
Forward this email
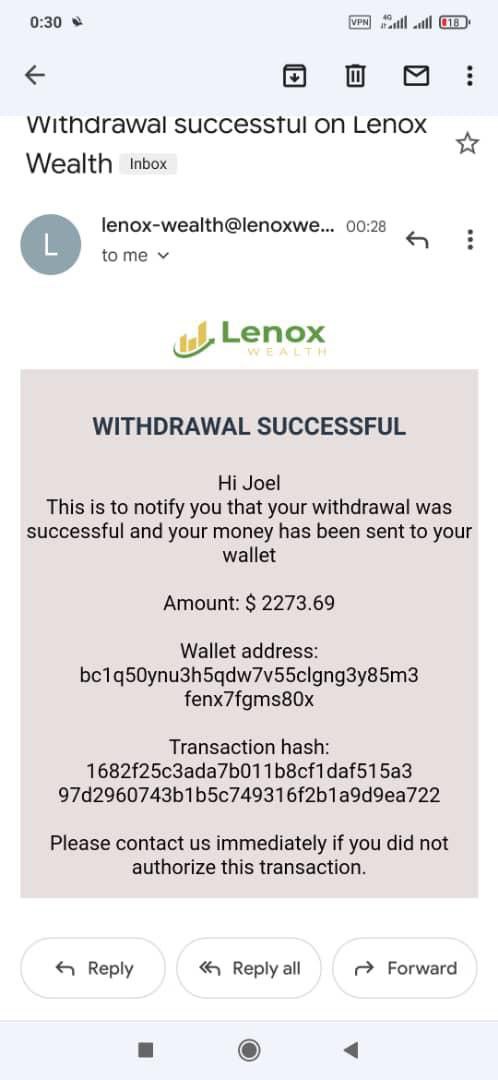(x=404, y=968)
